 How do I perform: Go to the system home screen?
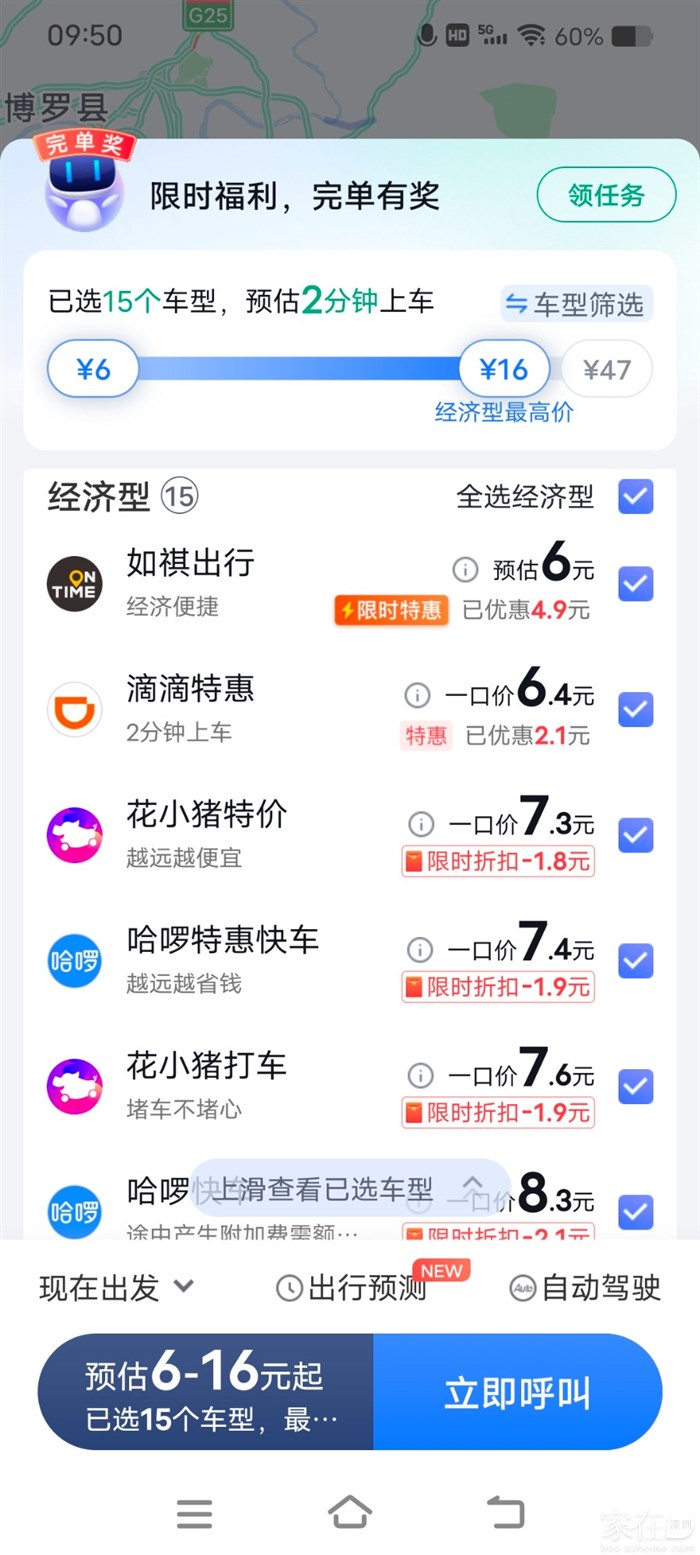point(349,1512)
